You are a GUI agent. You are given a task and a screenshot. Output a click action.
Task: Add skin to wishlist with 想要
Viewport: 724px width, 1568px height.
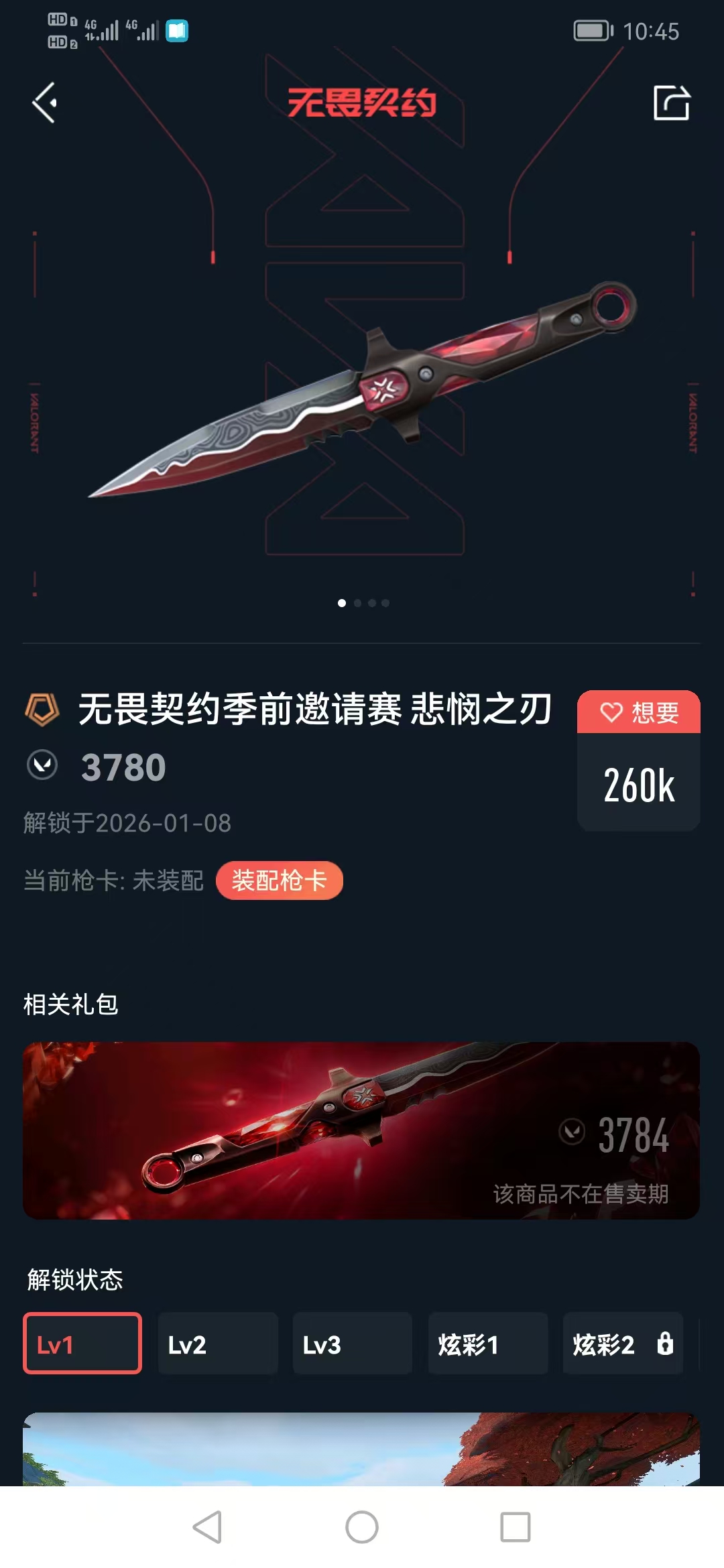(x=638, y=712)
